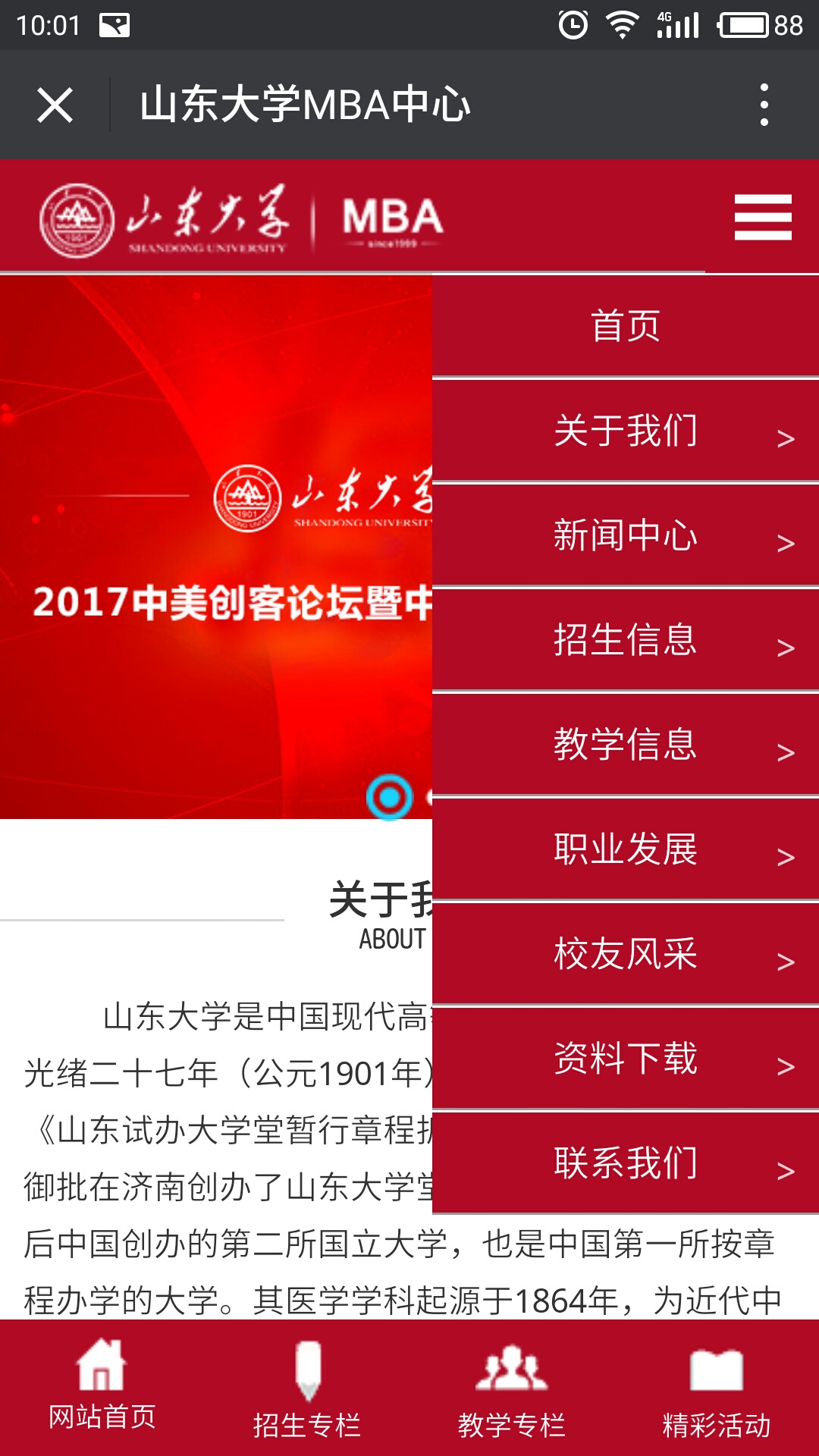Expand the 新闻中心 menu item
The height and width of the screenshot is (1456, 819).
click(626, 535)
